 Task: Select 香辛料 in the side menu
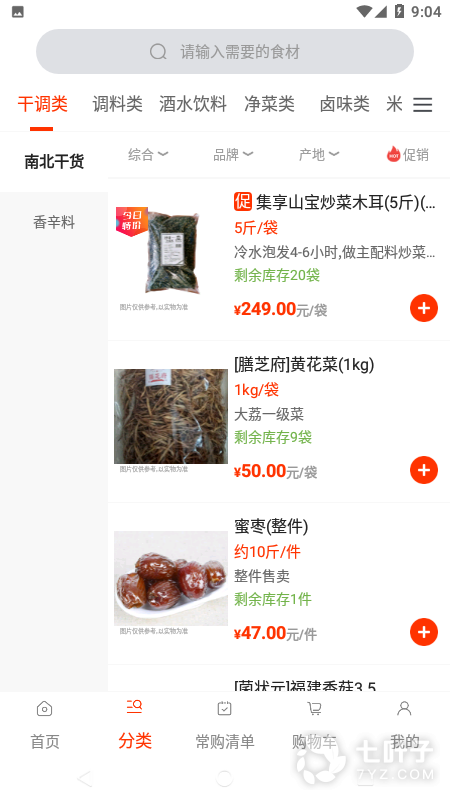[54, 222]
